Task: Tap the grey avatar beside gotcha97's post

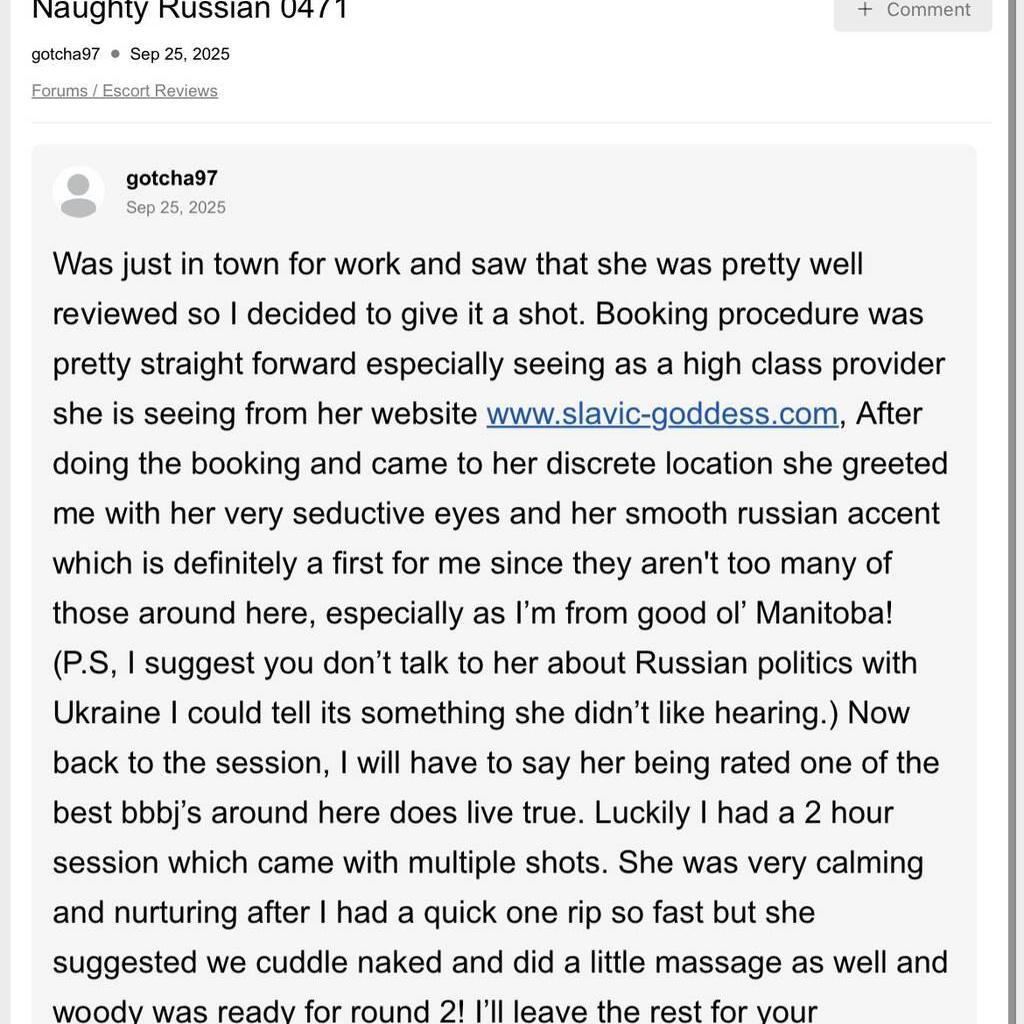Action: tap(79, 192)
